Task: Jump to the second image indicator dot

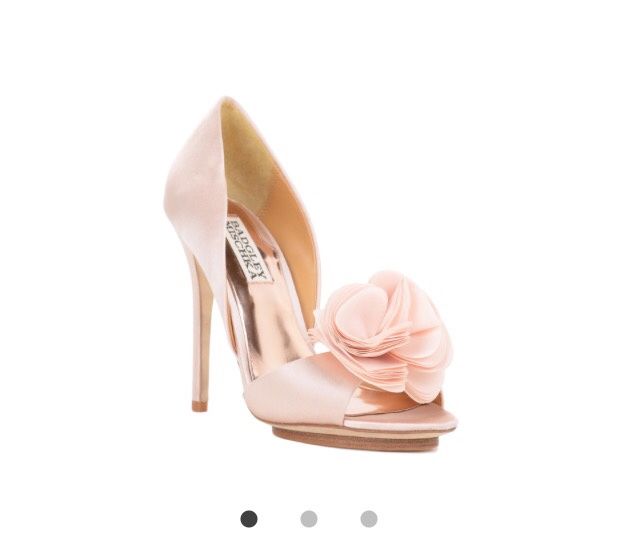Action: tap(309, 519)
